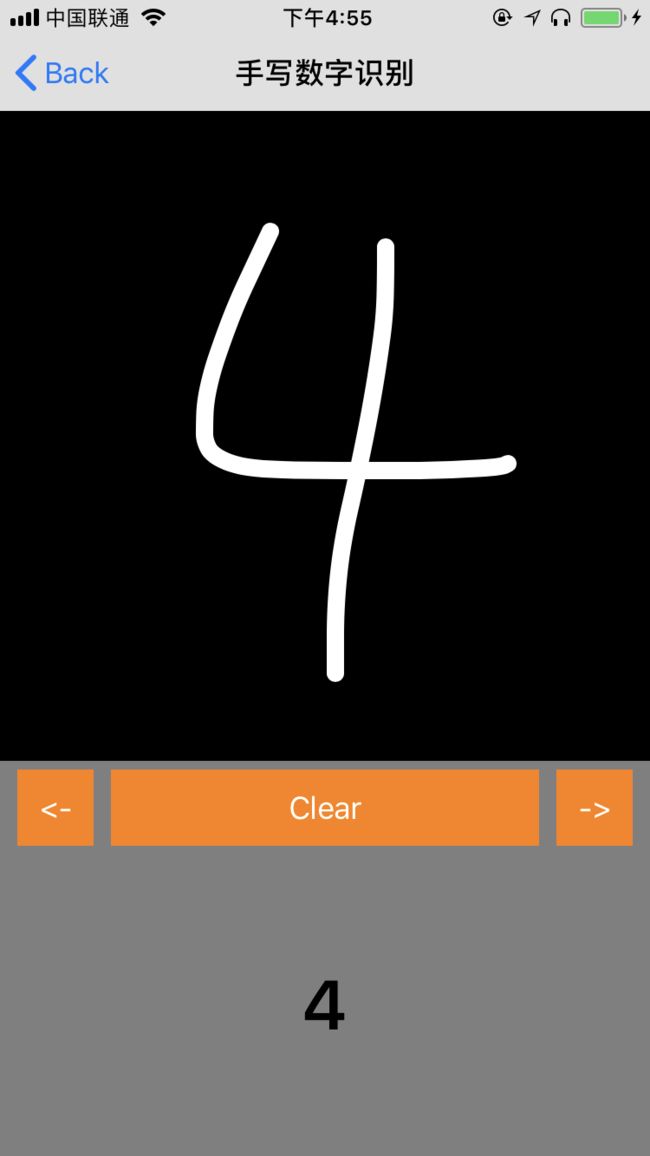Tap the left arrow button
The image size is (650, 1156).
pyautogui.click(x=55, y=807)
